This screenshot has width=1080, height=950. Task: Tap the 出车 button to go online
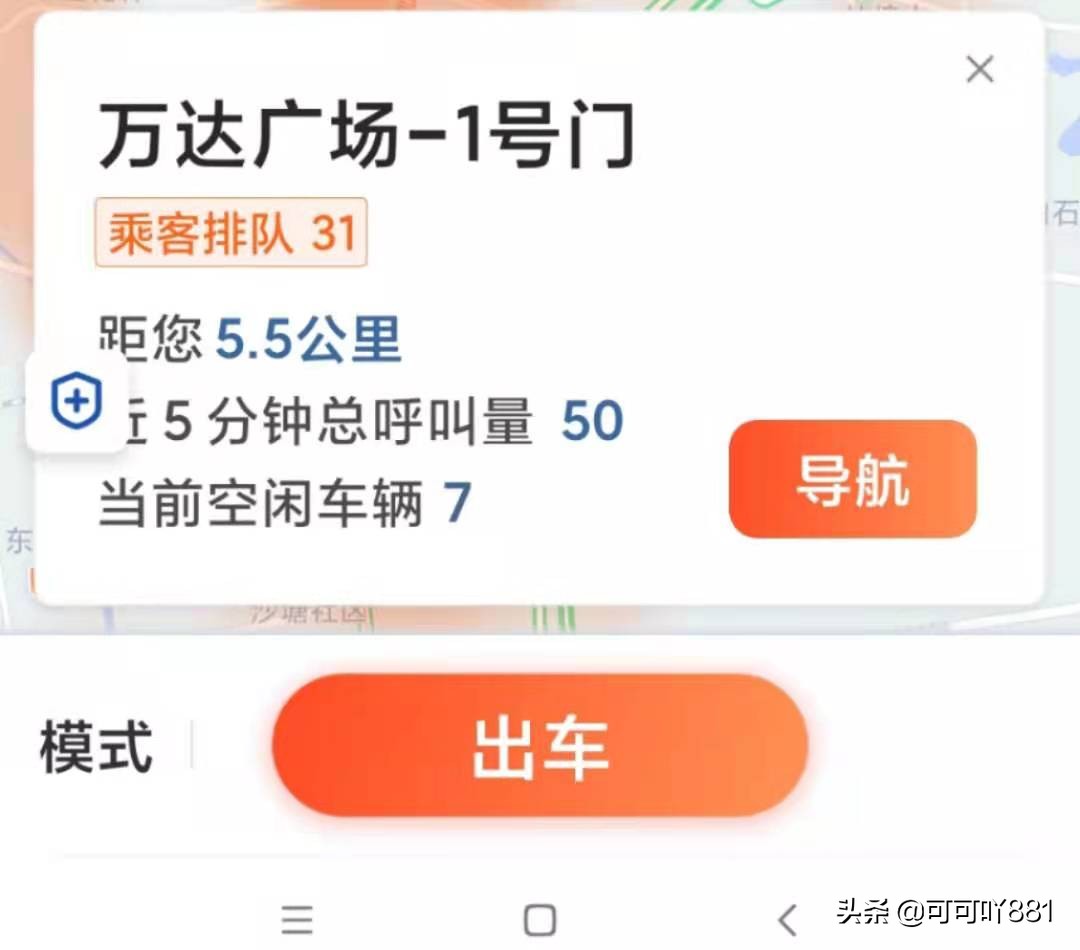540,746
